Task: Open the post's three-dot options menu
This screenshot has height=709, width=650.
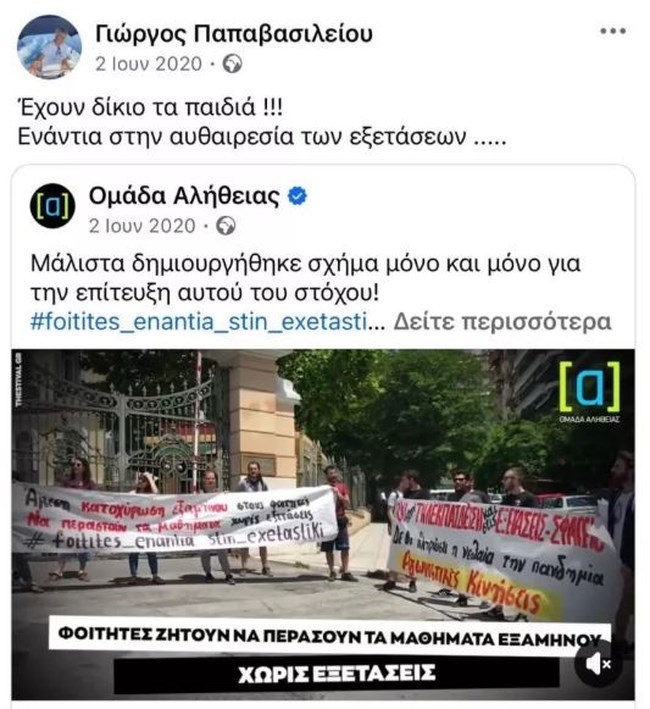Action: pos(612,31)
